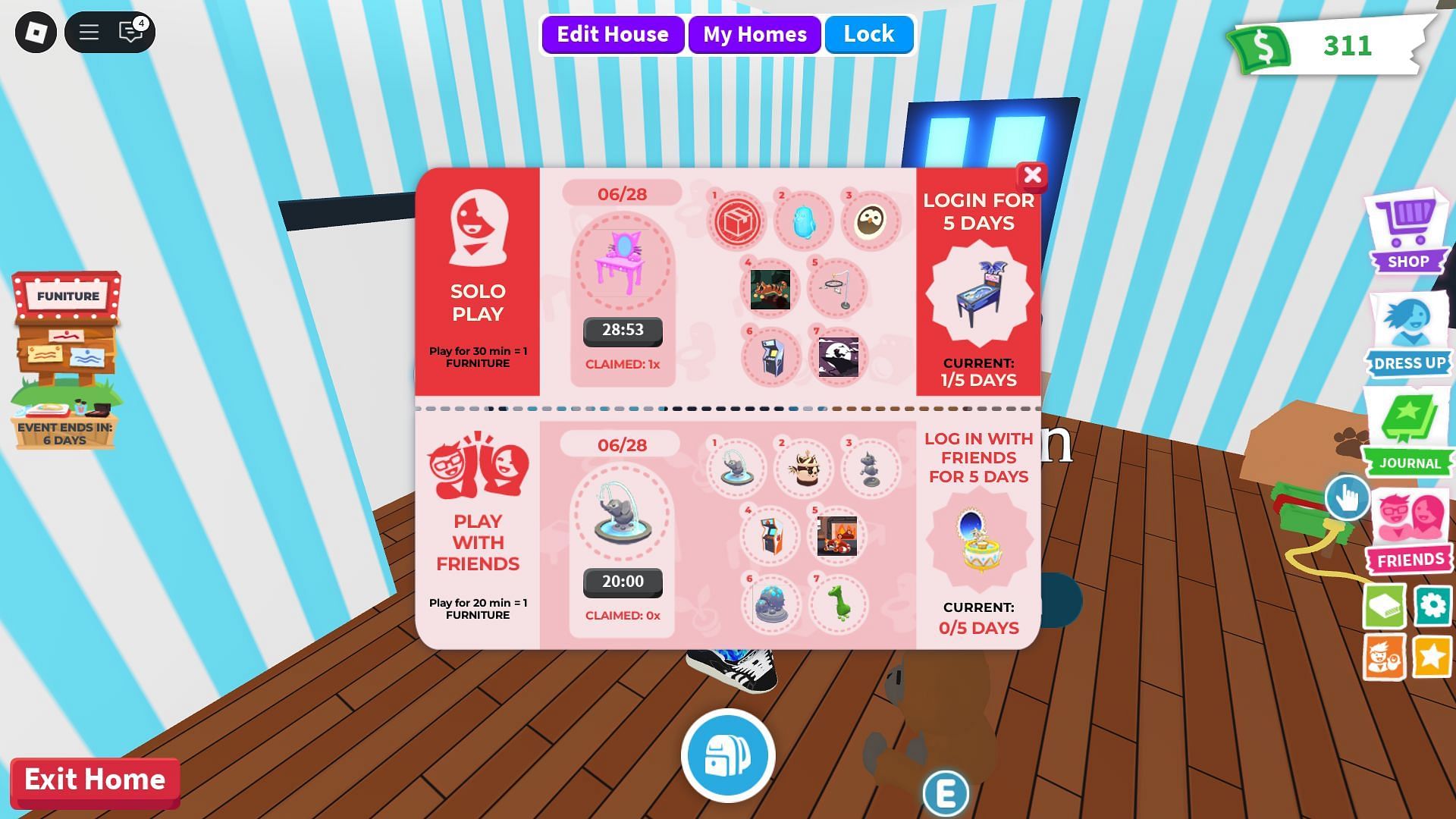
Task: Open My Homes
Action: click(x=755, y=35)
